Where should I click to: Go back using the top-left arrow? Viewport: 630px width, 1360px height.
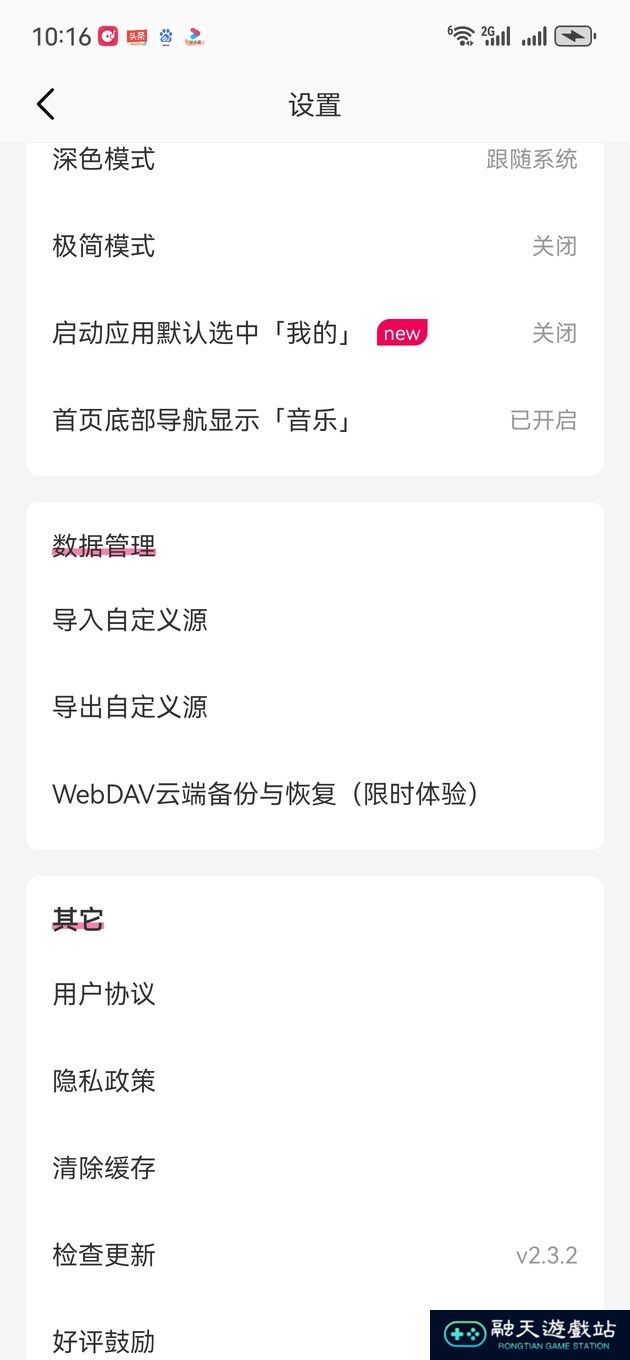46,104
